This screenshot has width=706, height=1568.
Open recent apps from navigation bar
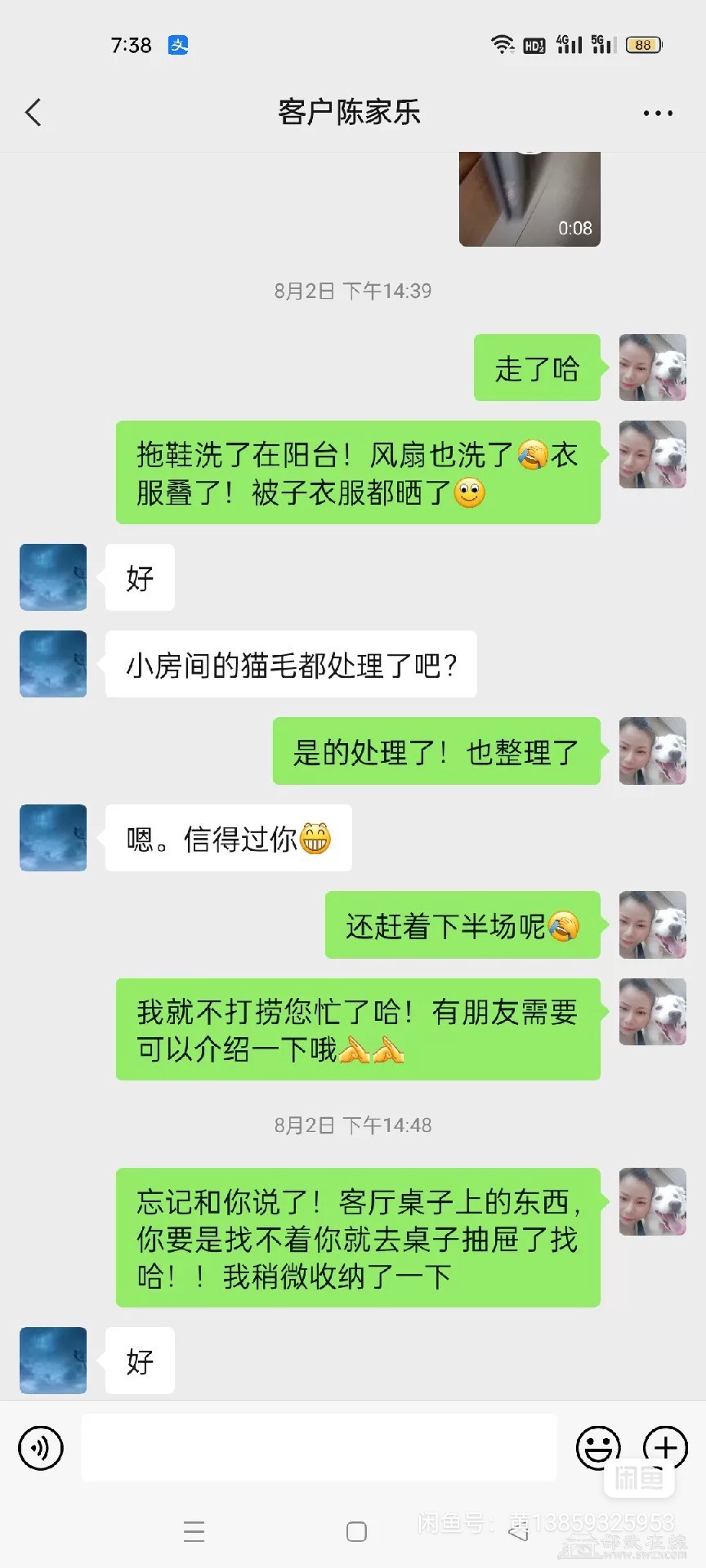[x=194, y=1532]
